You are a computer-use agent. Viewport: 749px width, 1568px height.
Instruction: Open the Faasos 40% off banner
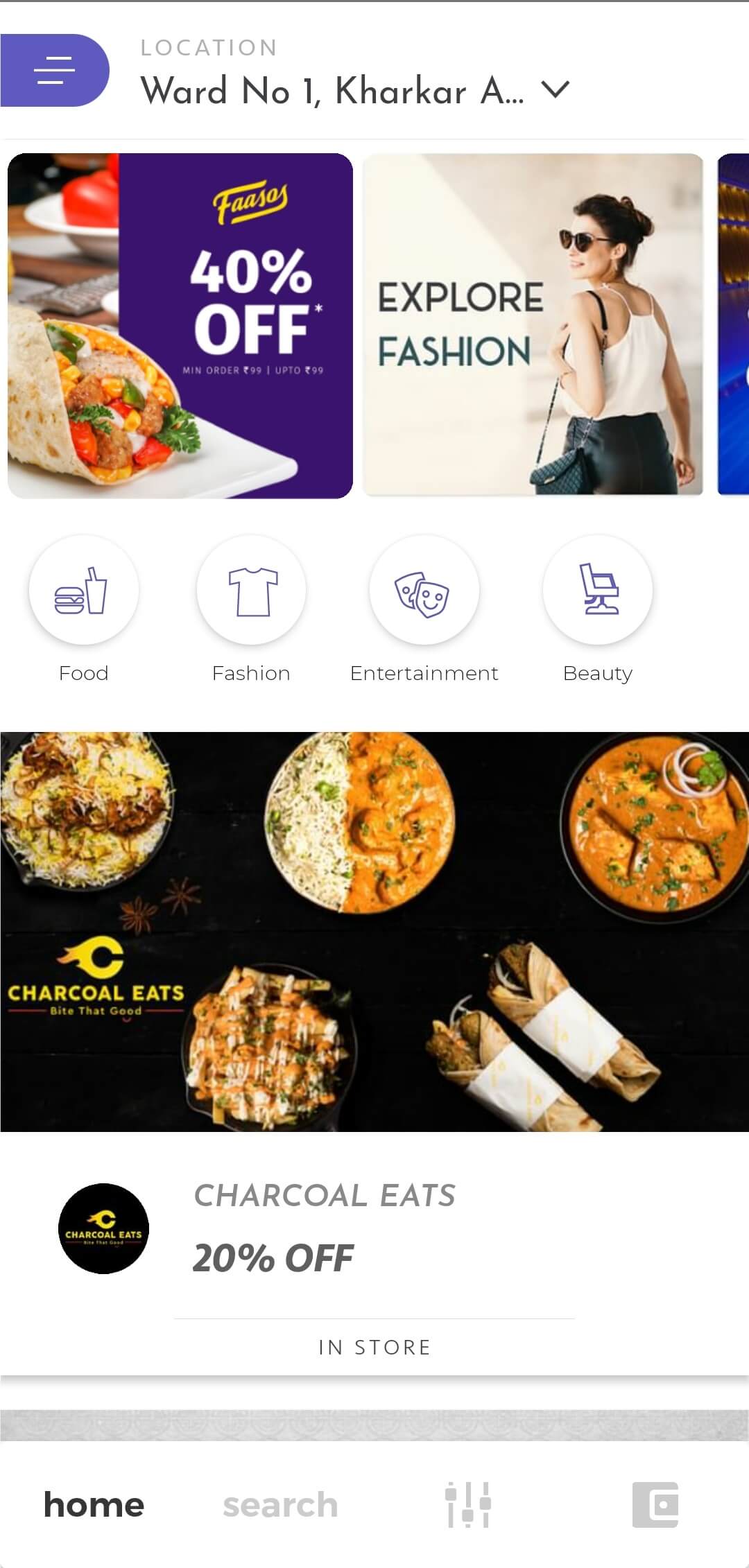pos(180,326)
